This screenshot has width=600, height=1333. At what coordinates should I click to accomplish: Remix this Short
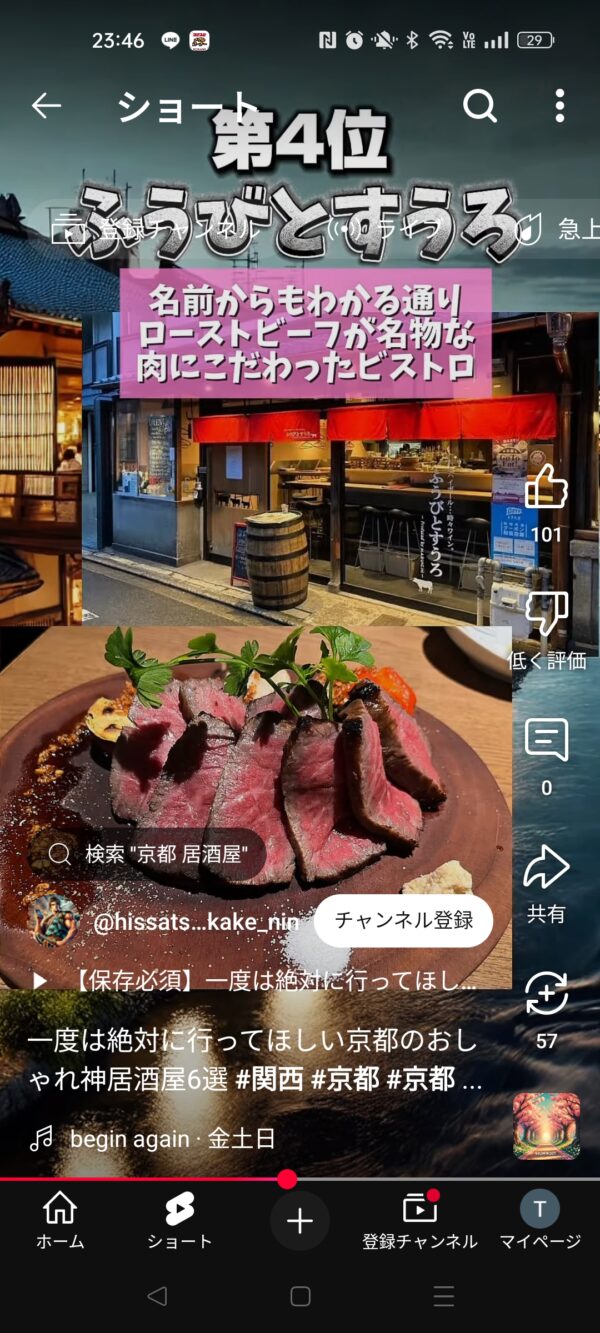point(546,994)
